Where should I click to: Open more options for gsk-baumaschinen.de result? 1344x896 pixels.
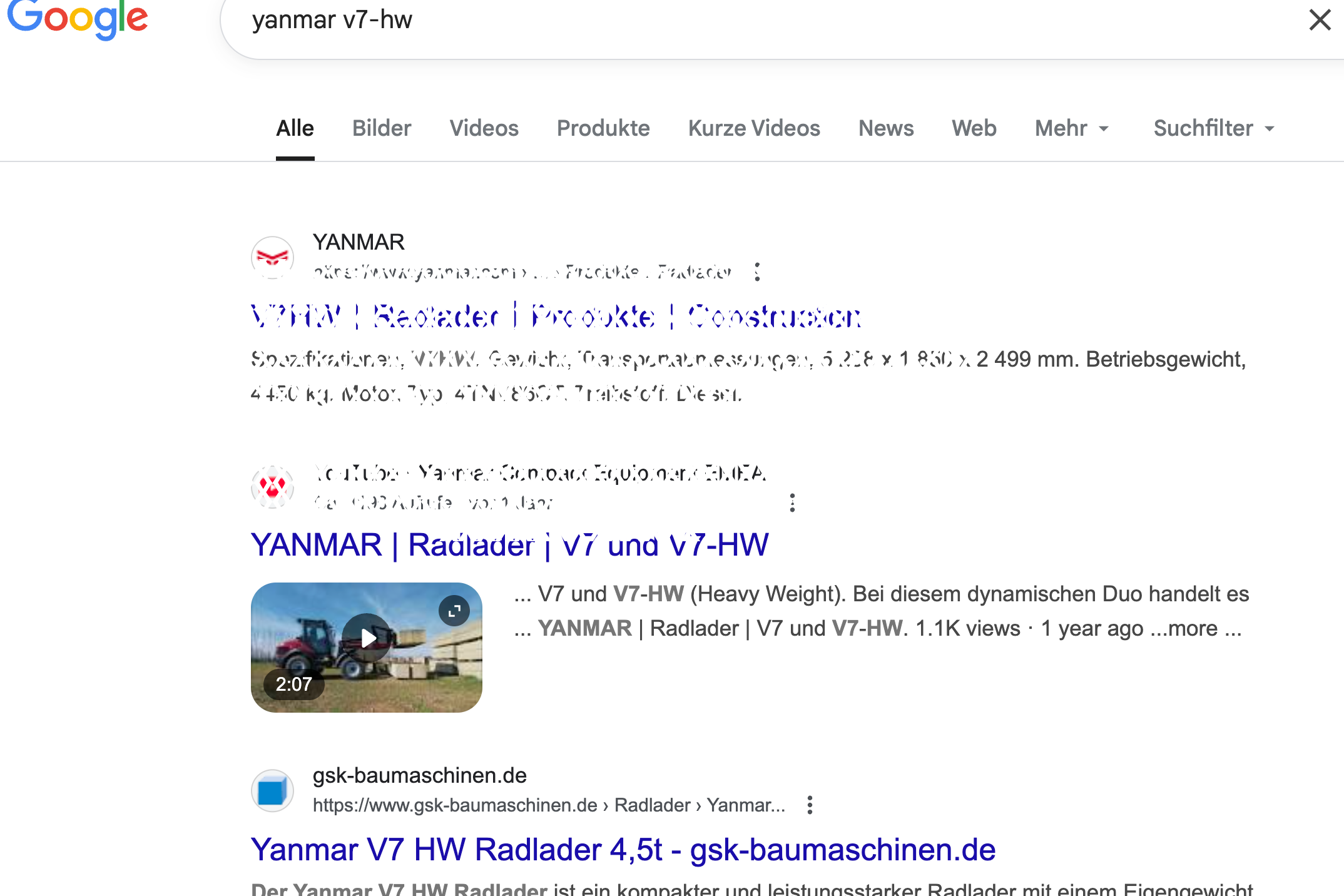point(810,805)
